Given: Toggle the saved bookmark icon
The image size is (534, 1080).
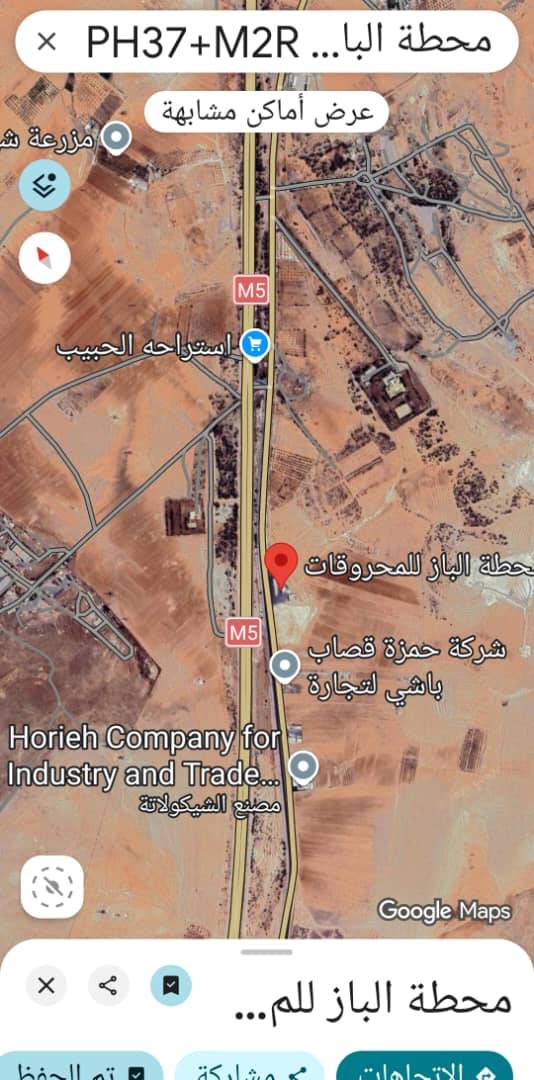Looking at the screenshot, I should [x=171, y=986].
